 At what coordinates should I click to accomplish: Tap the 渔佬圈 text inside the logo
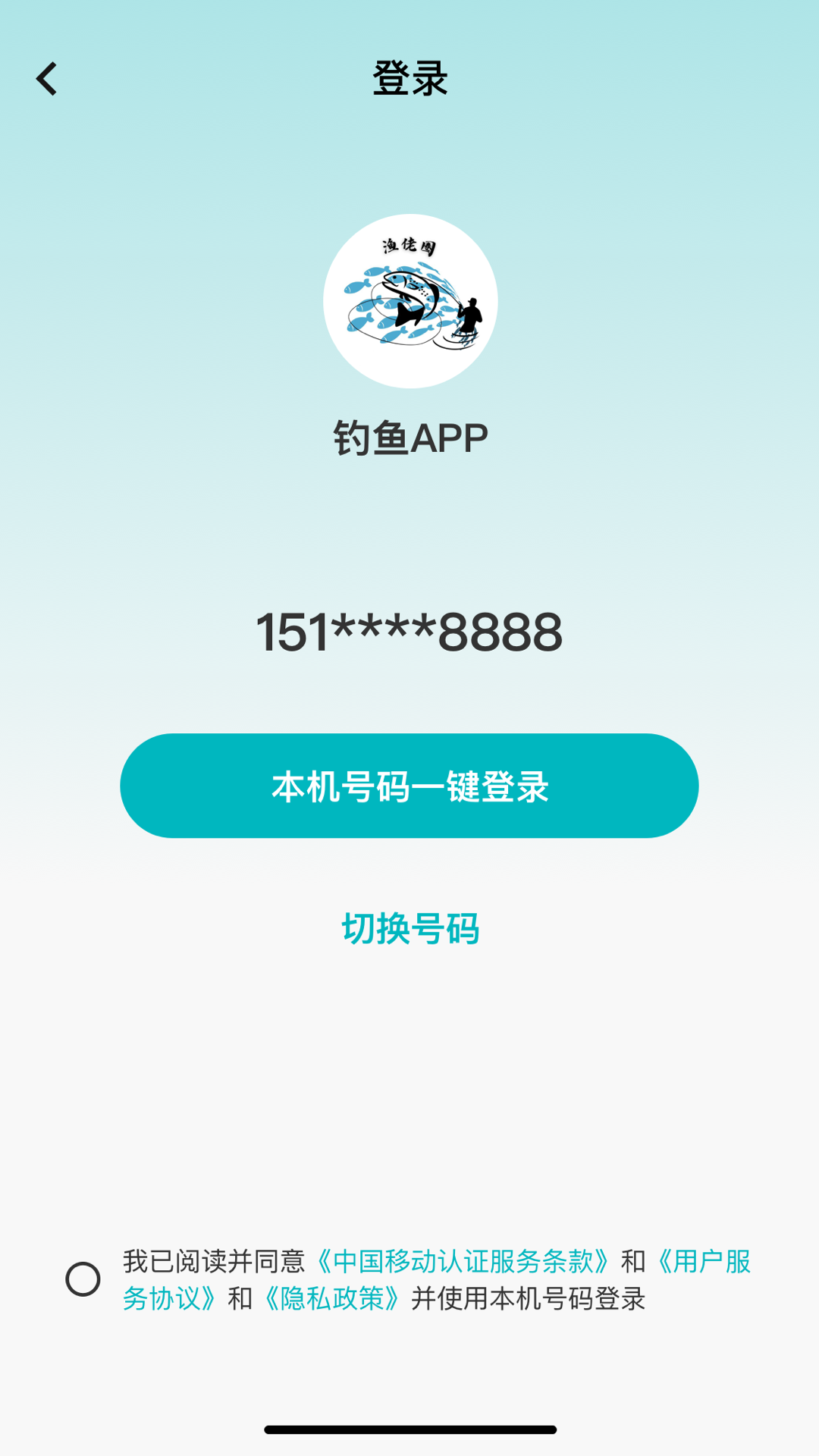point(409,246)
